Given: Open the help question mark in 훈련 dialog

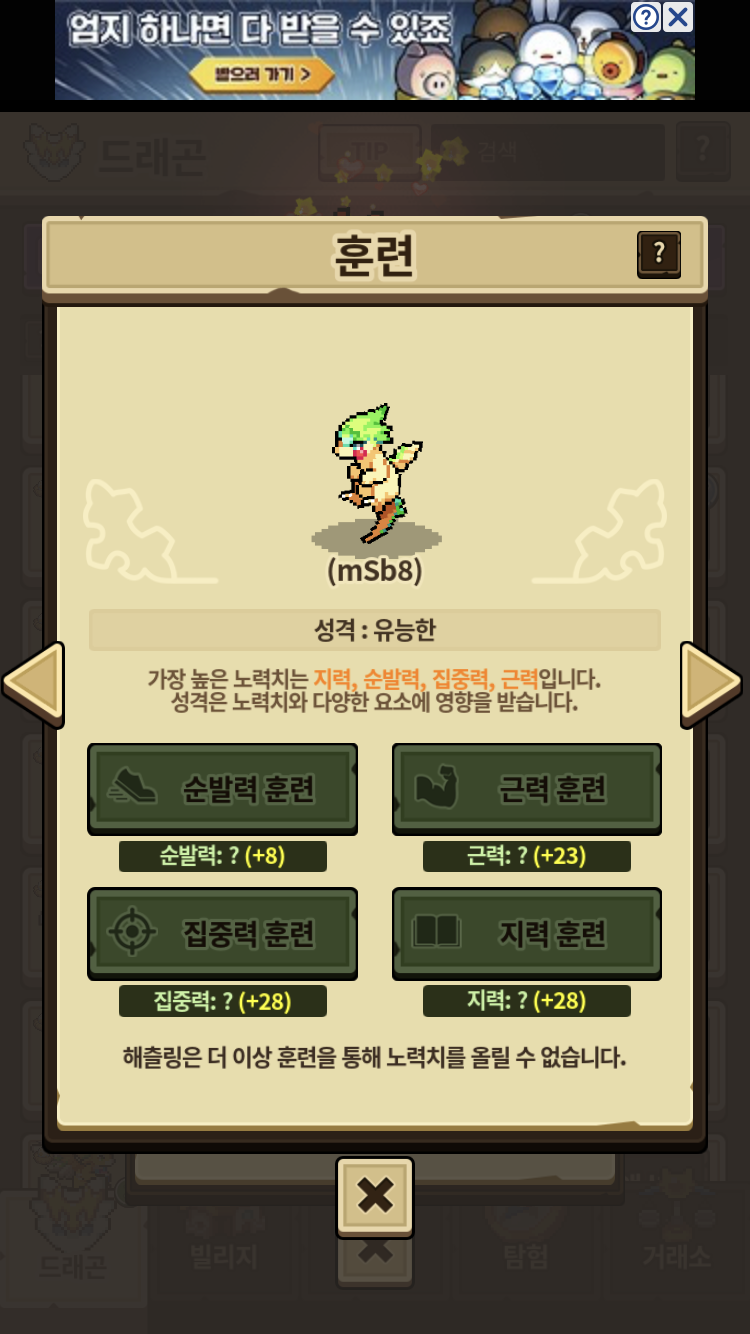Looking at the screenshot, I should [658, 254].
